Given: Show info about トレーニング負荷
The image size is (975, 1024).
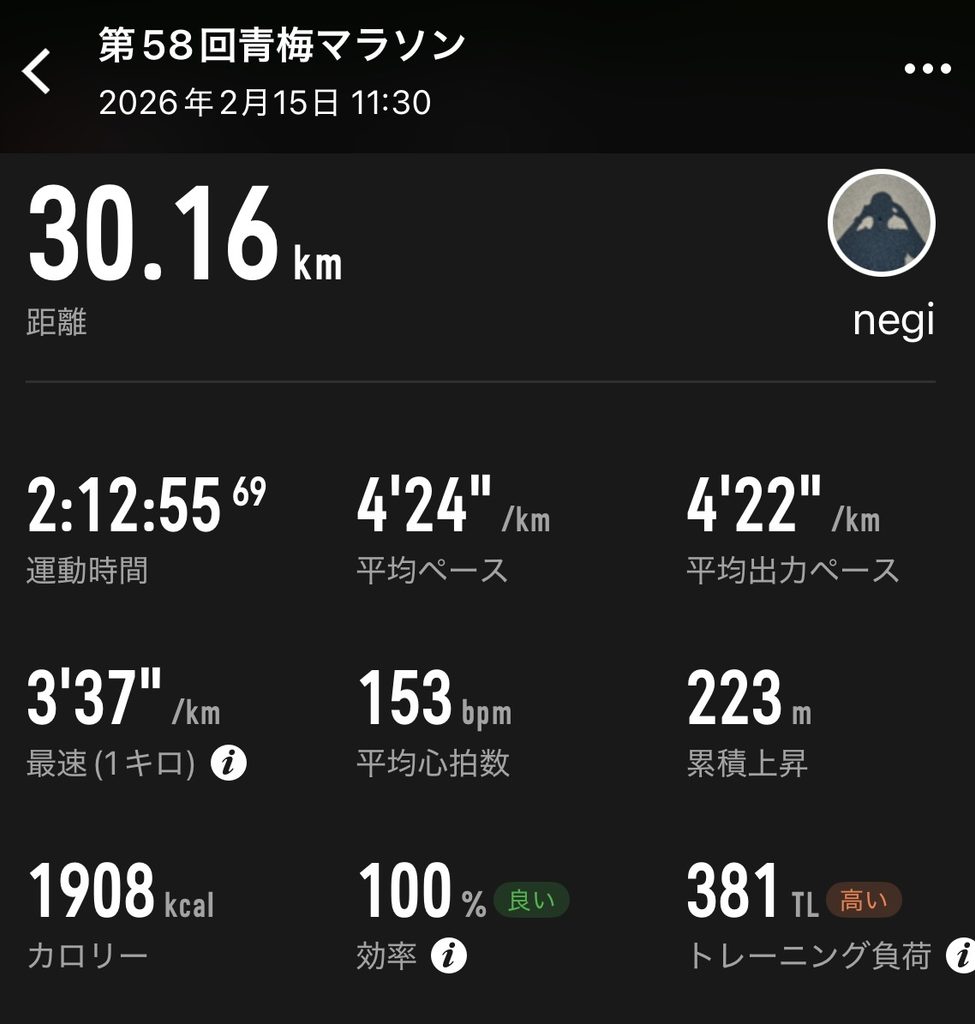Looking at the screenshot, I should click(x=961, y=955).
